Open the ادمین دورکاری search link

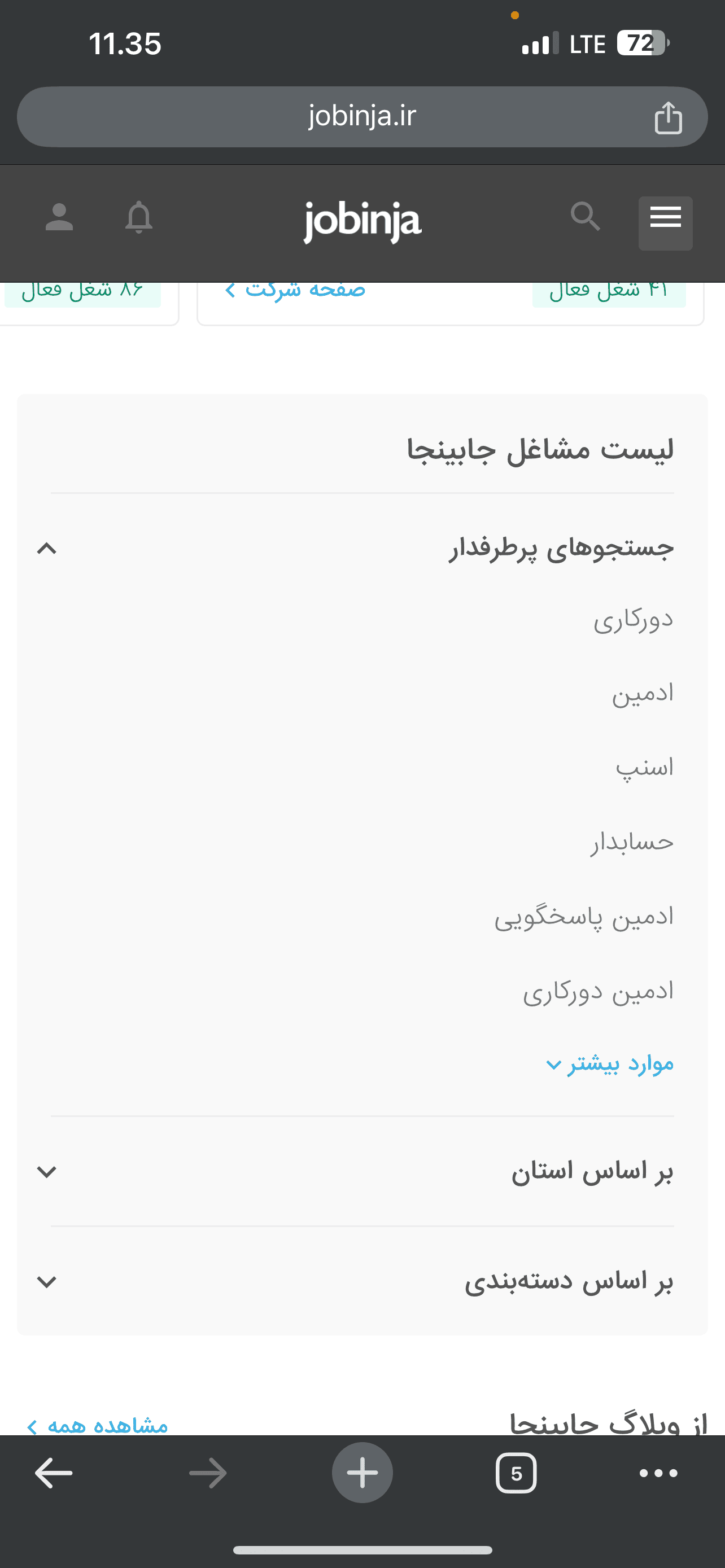click(598, 992)
